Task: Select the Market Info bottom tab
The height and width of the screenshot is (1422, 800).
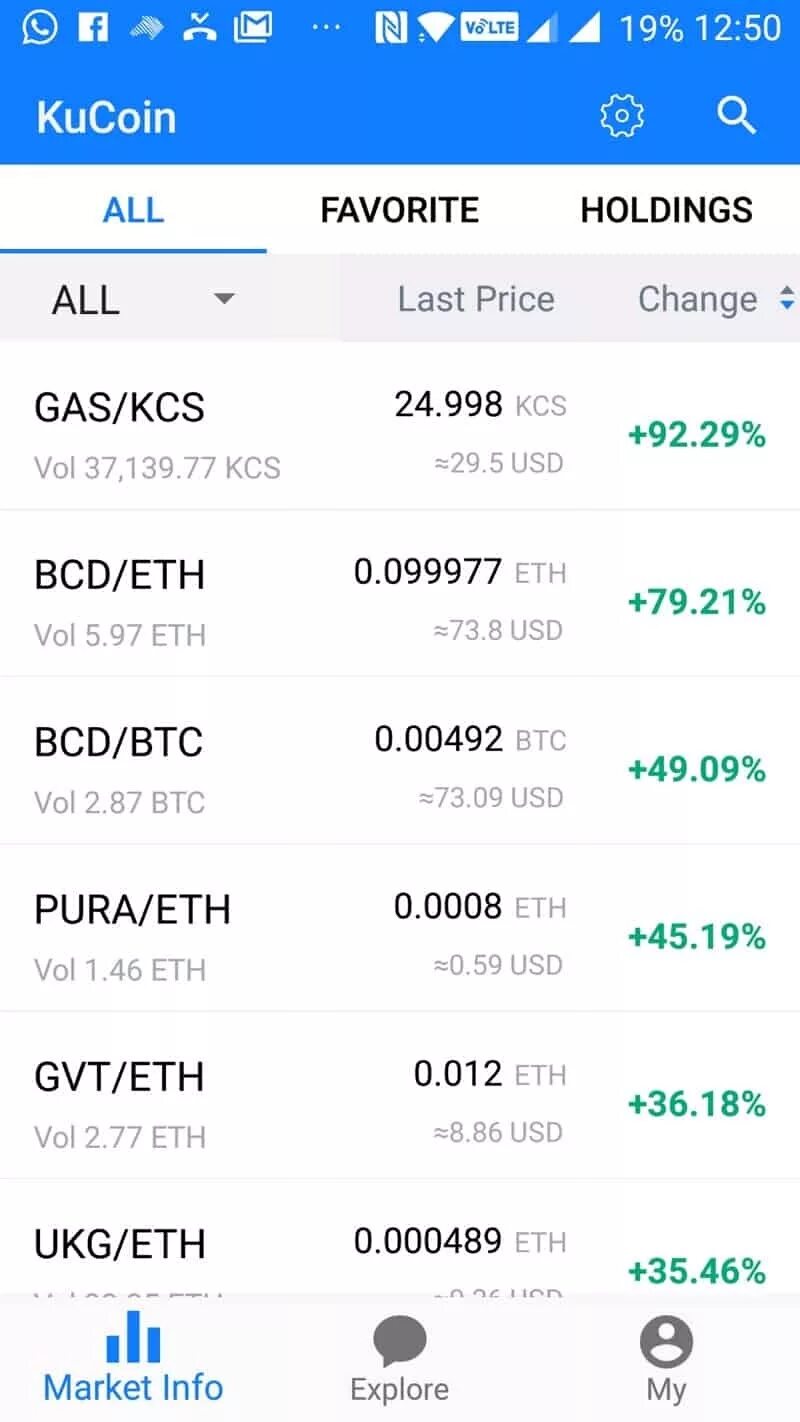Action: tap(133, 1358)
